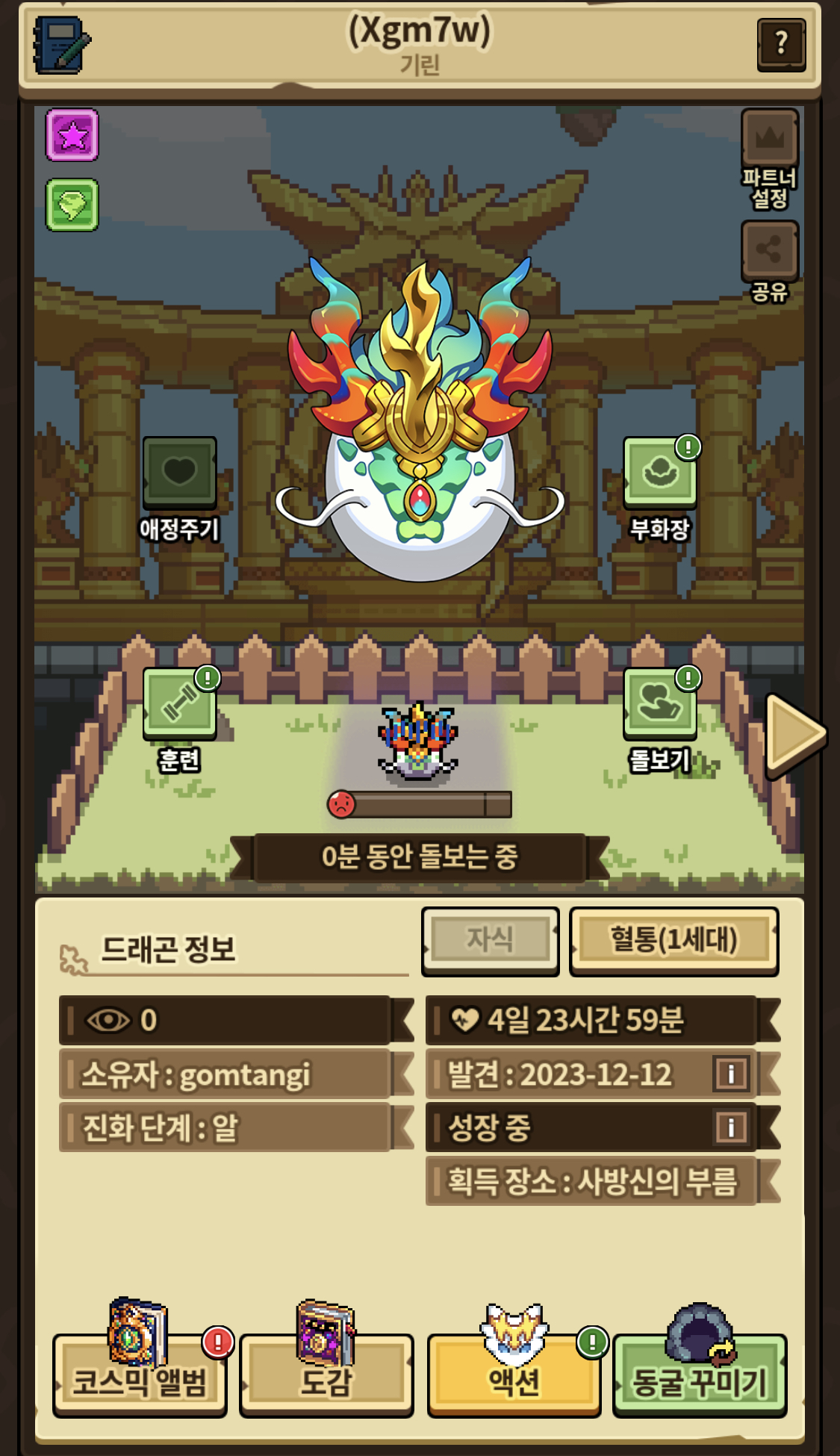Open the notebook edit icon

point(61,46)
